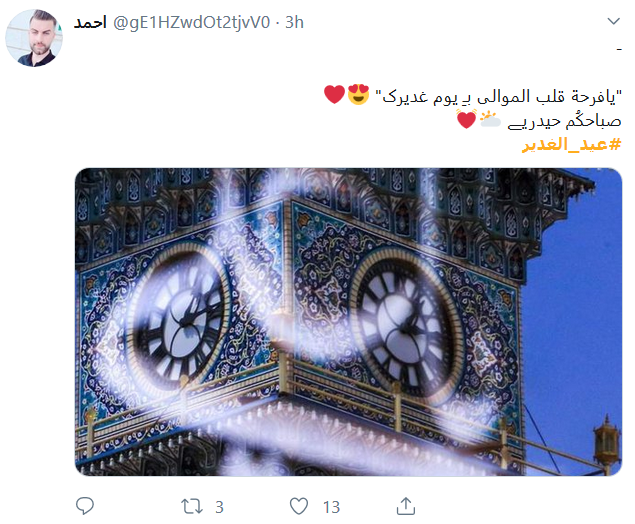Like احمد's tweet

(300, 505)
